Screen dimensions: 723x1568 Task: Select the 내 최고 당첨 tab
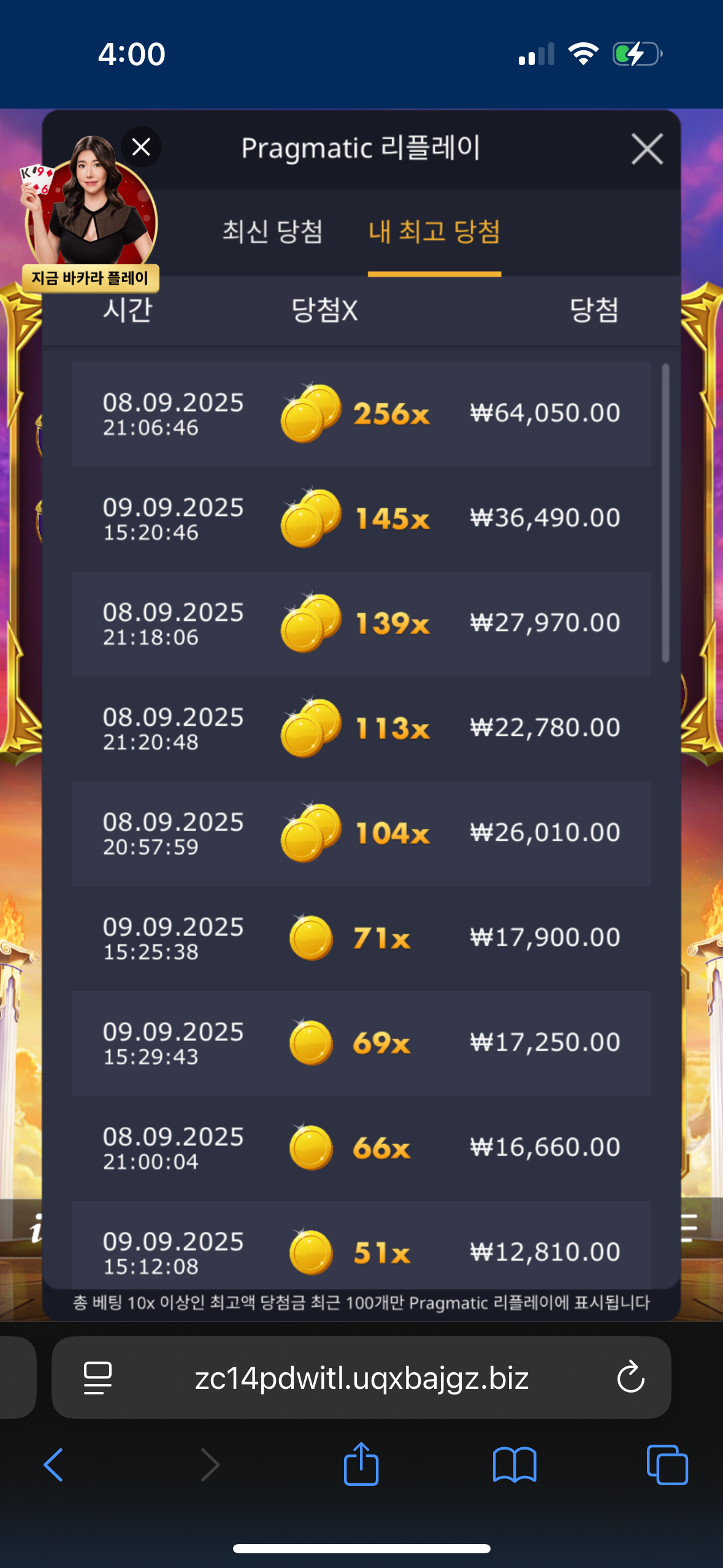pos(434,232)
